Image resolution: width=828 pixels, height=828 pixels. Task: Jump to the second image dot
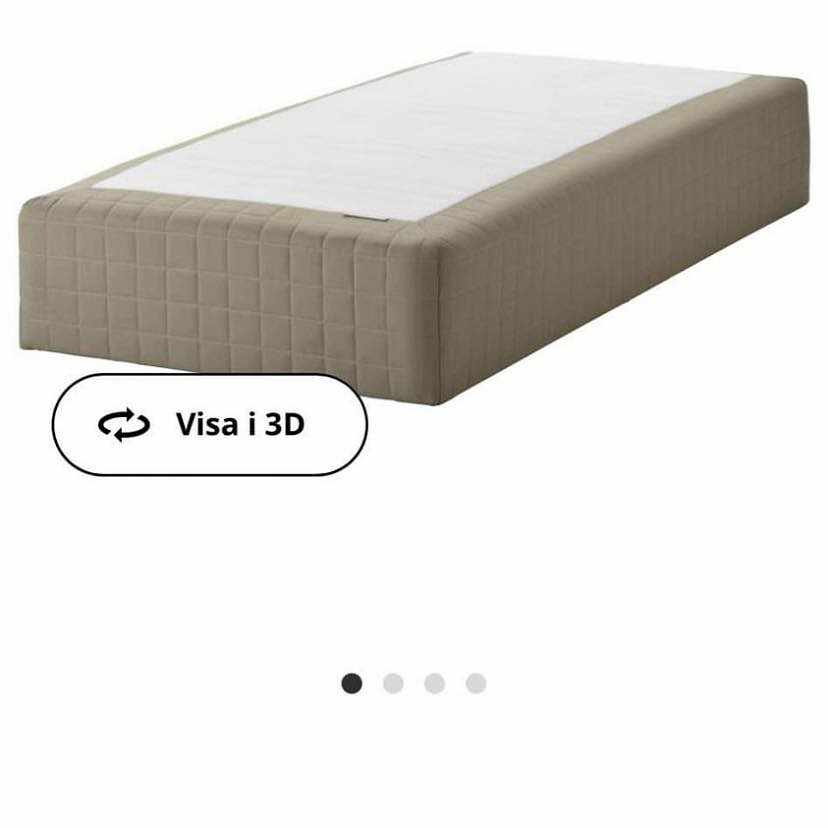393,683
